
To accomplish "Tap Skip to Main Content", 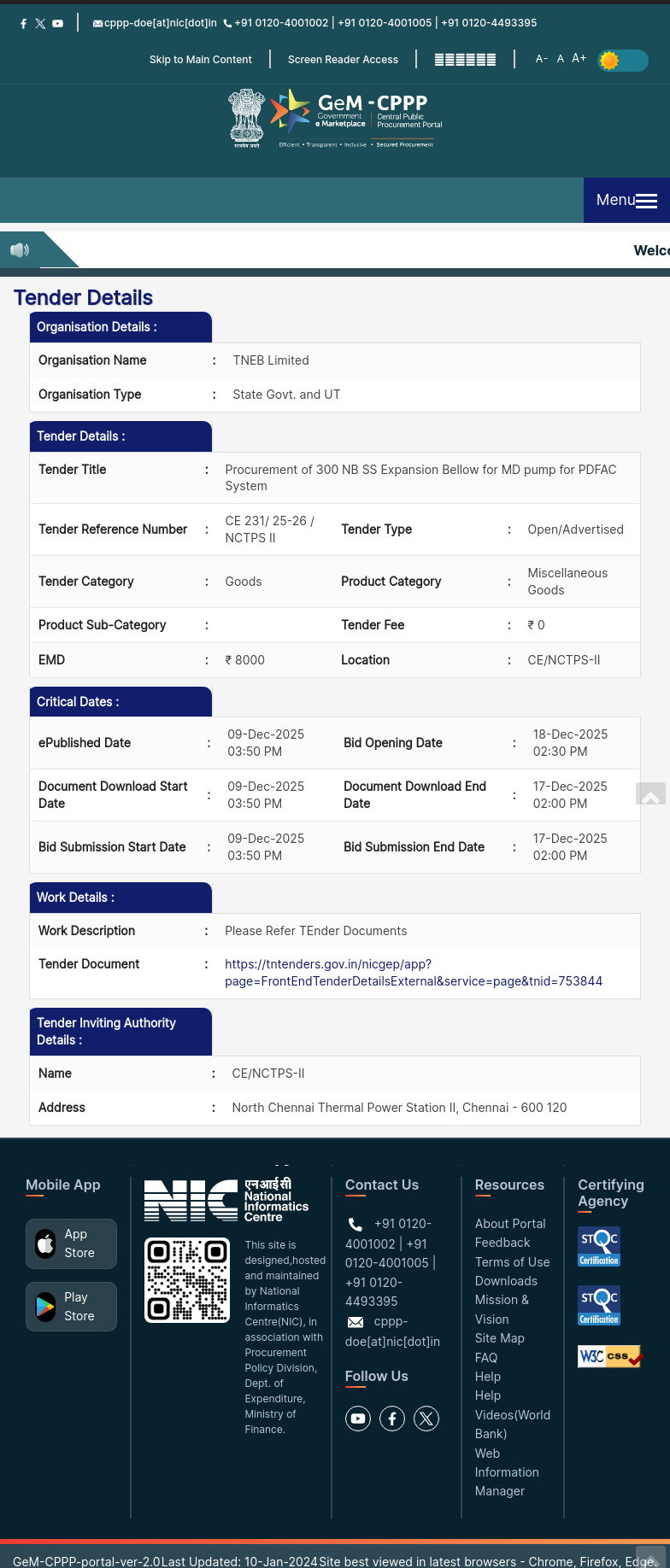I will 200,60.
